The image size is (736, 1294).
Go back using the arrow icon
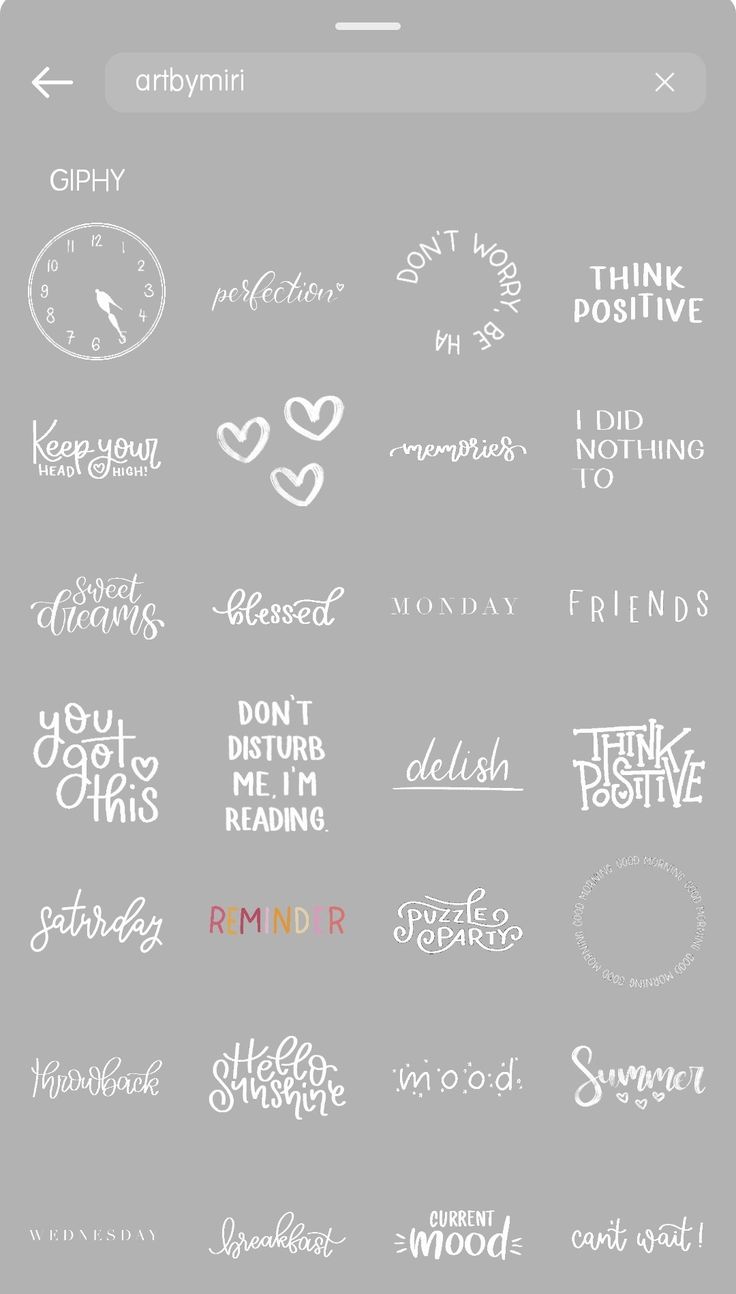click(x=52, y=83)
